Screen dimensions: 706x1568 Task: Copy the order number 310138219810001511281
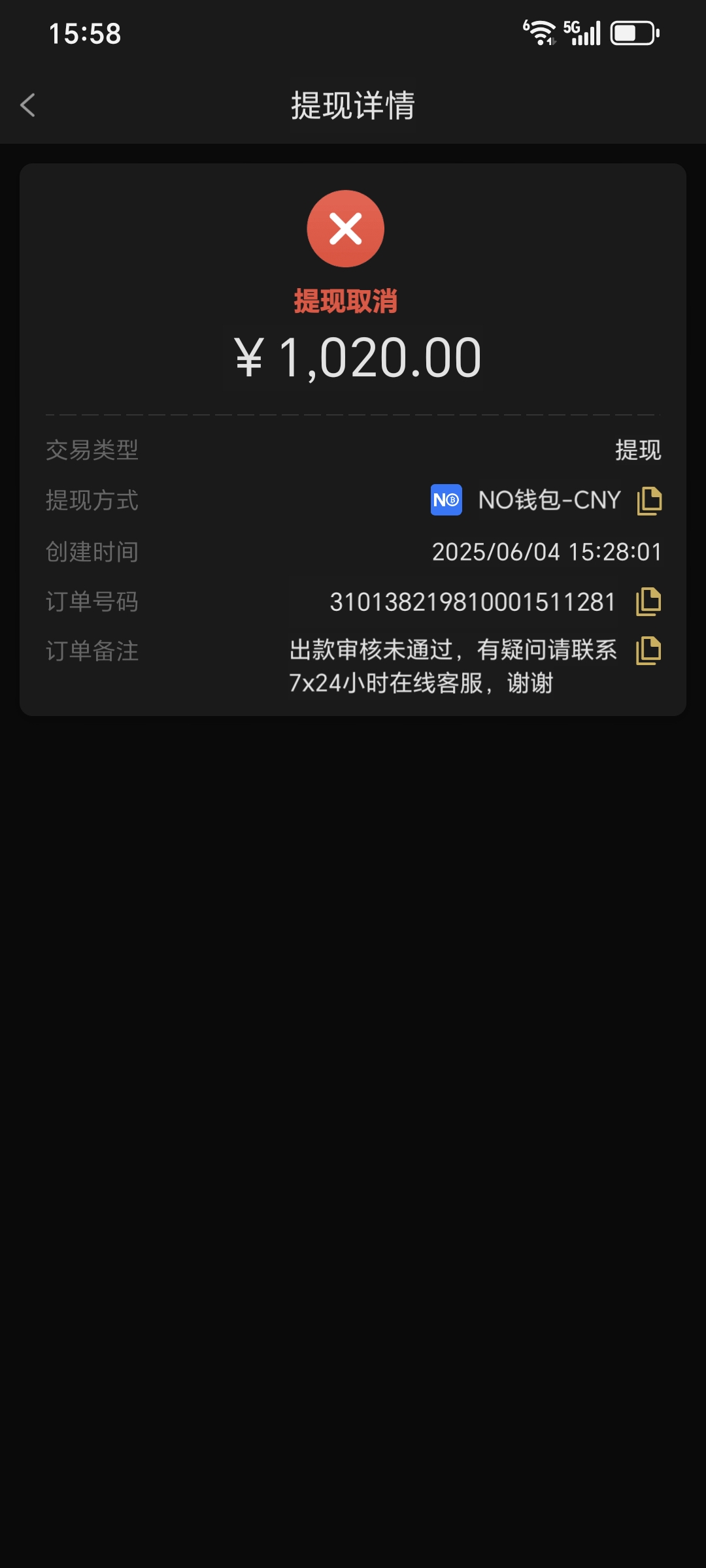pos(648,602)
